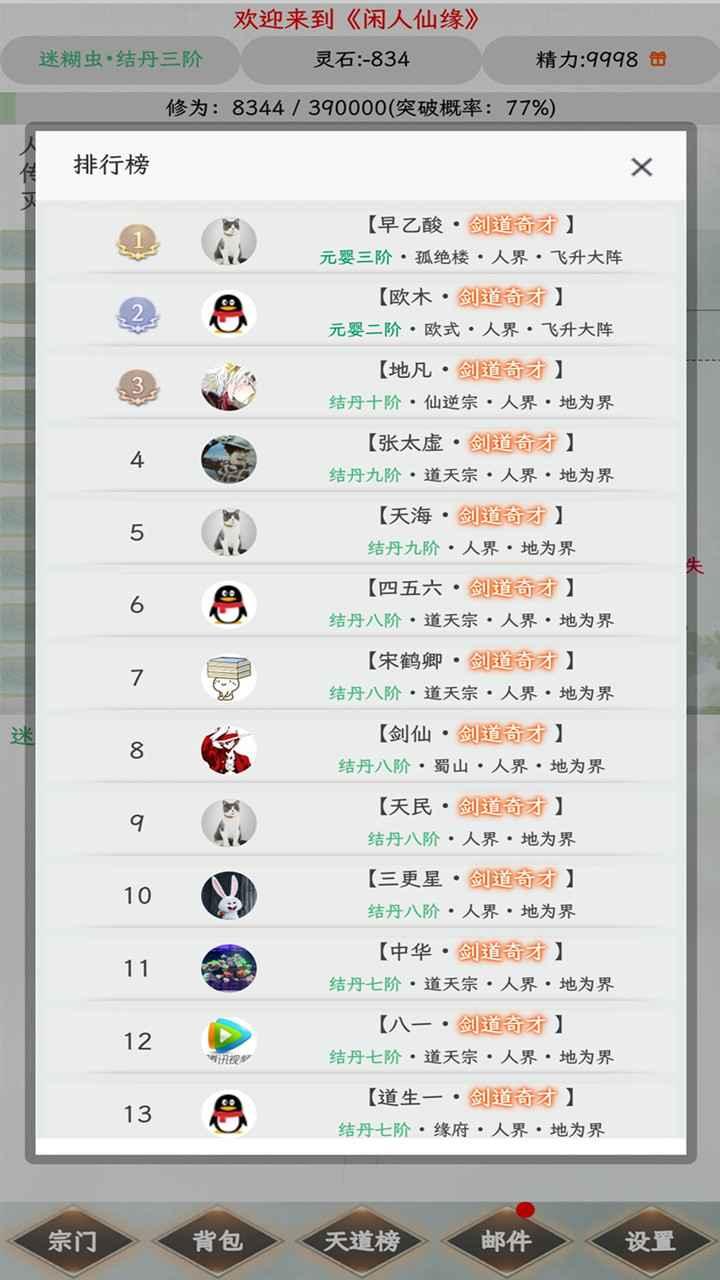Open the 宗门 tab
720x1280 pixels.
(x=73, y=1241)
